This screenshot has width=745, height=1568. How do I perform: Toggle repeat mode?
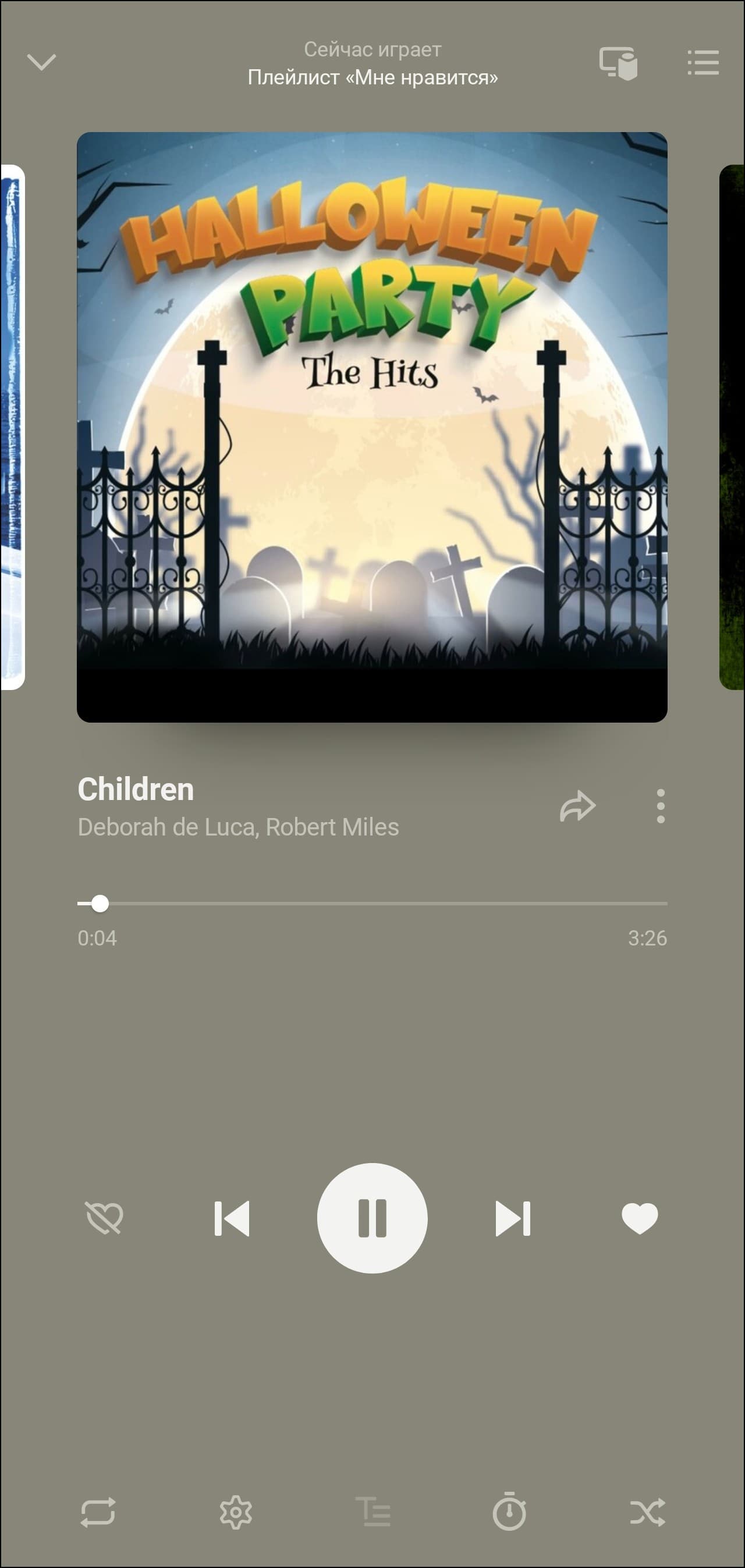tap(97, 1512)
